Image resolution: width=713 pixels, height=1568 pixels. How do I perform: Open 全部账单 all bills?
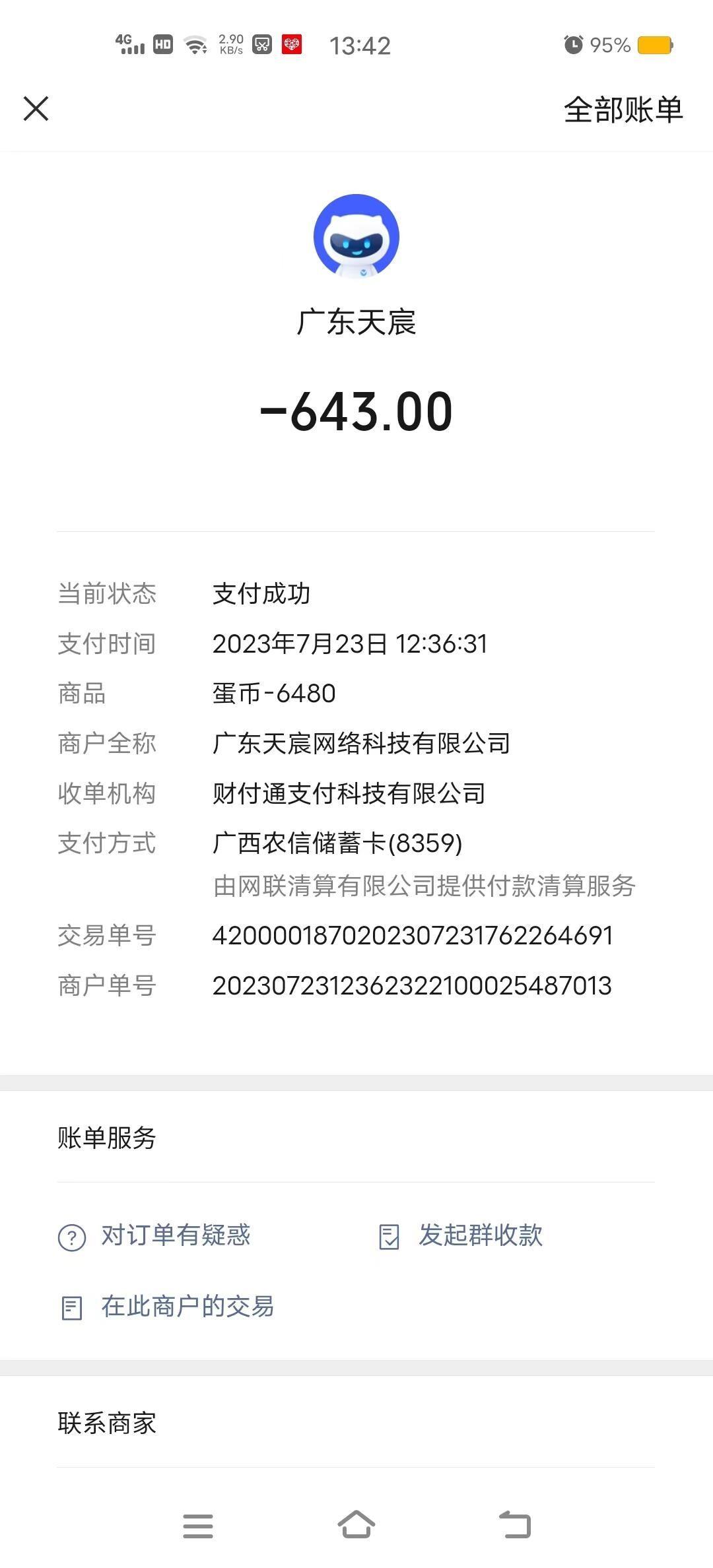point(623,110)
